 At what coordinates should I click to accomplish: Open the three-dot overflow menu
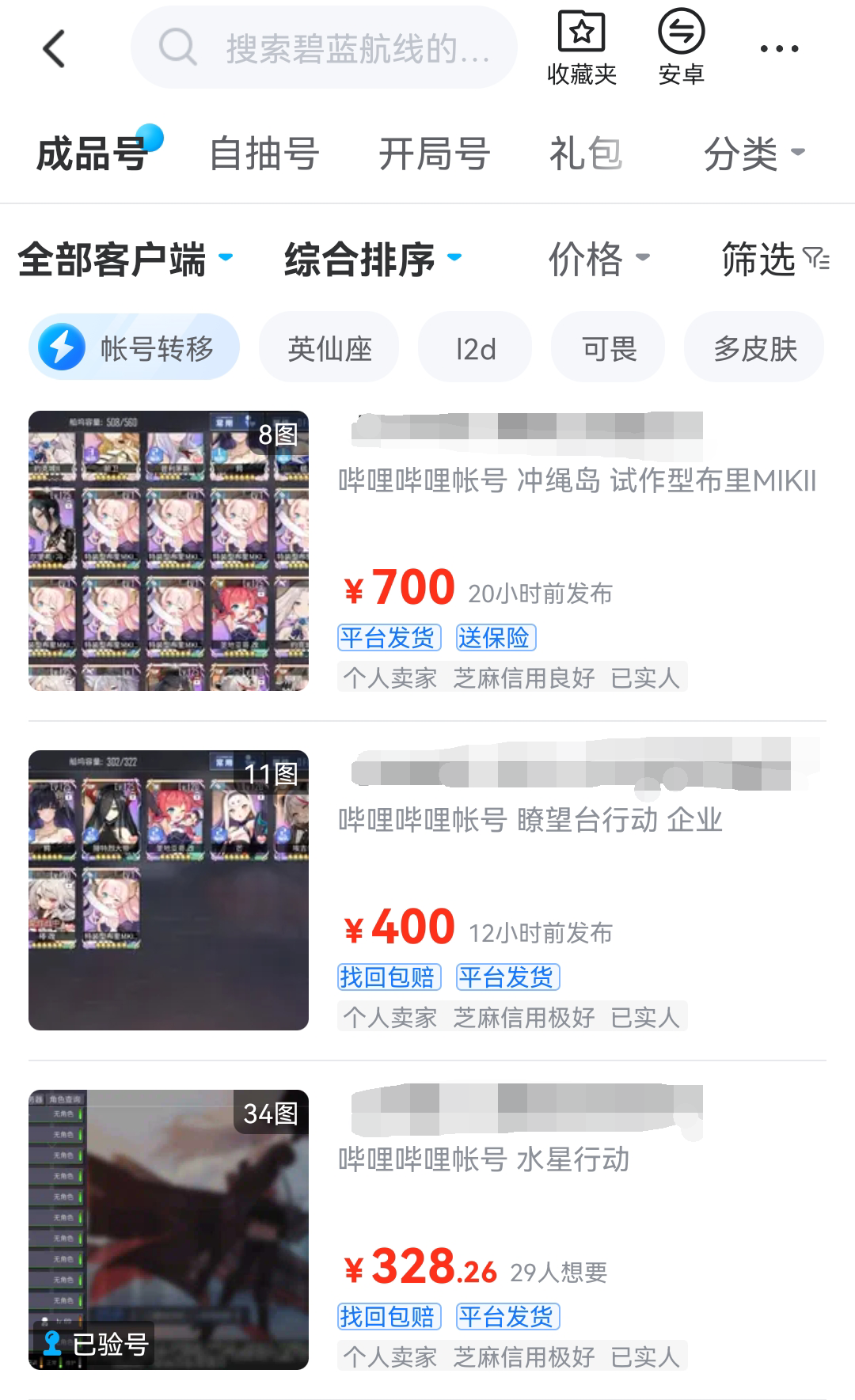pos(779,49)
